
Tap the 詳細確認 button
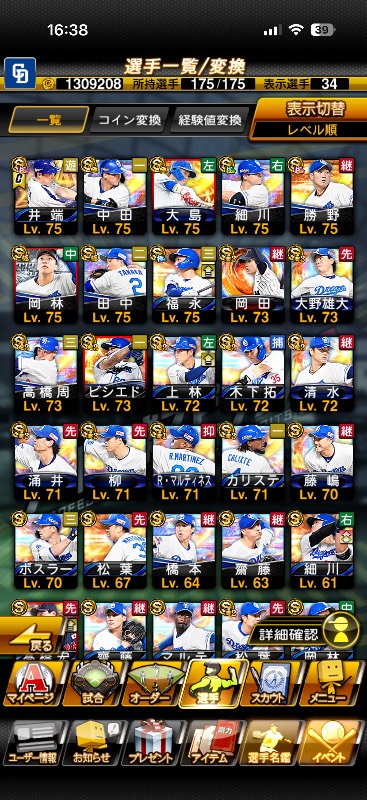pyautogui.click(x=304, y=635)
